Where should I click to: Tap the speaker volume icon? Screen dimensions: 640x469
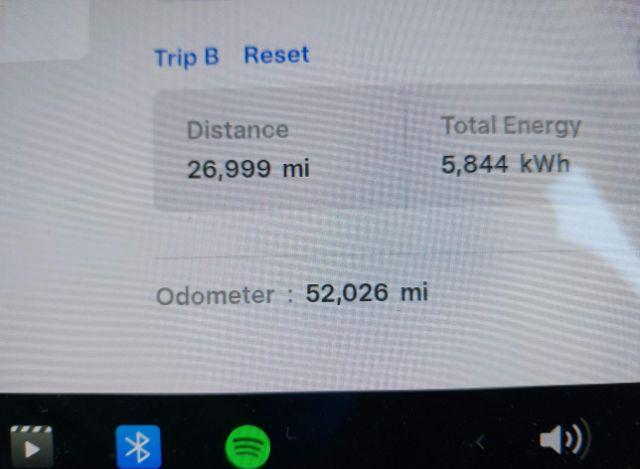(563, 440)
